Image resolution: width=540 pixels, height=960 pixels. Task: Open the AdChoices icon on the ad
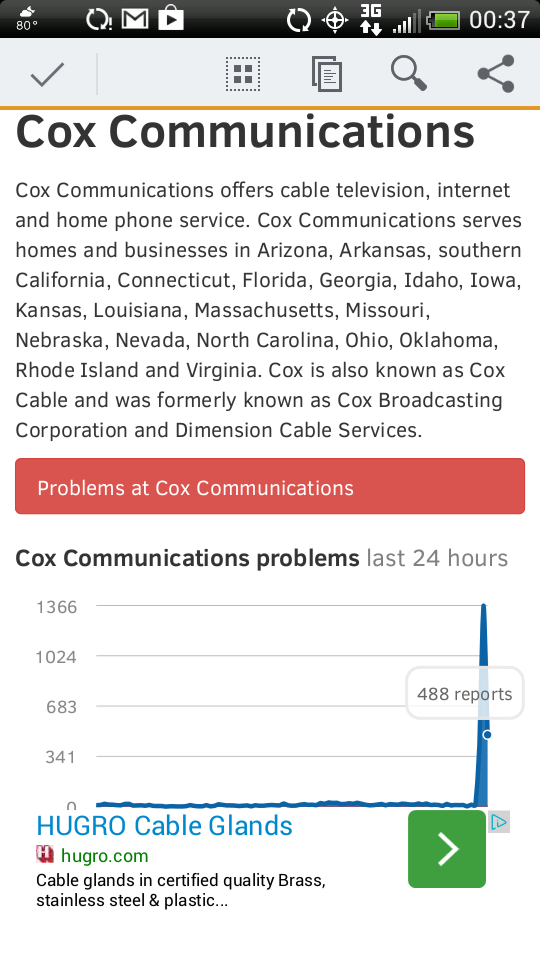click(x=499, y=822)
